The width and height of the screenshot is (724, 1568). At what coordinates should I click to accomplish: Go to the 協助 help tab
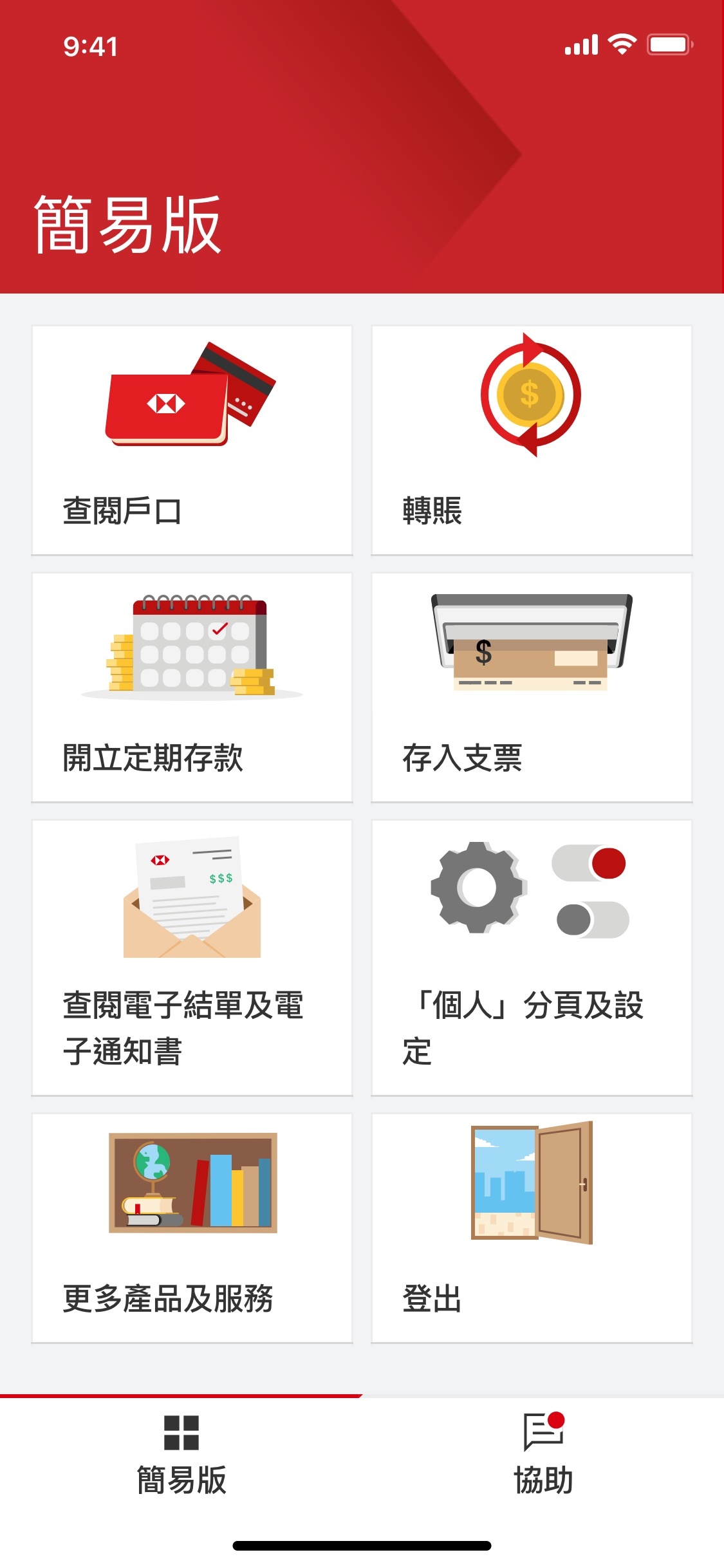tap(543, 1456)
